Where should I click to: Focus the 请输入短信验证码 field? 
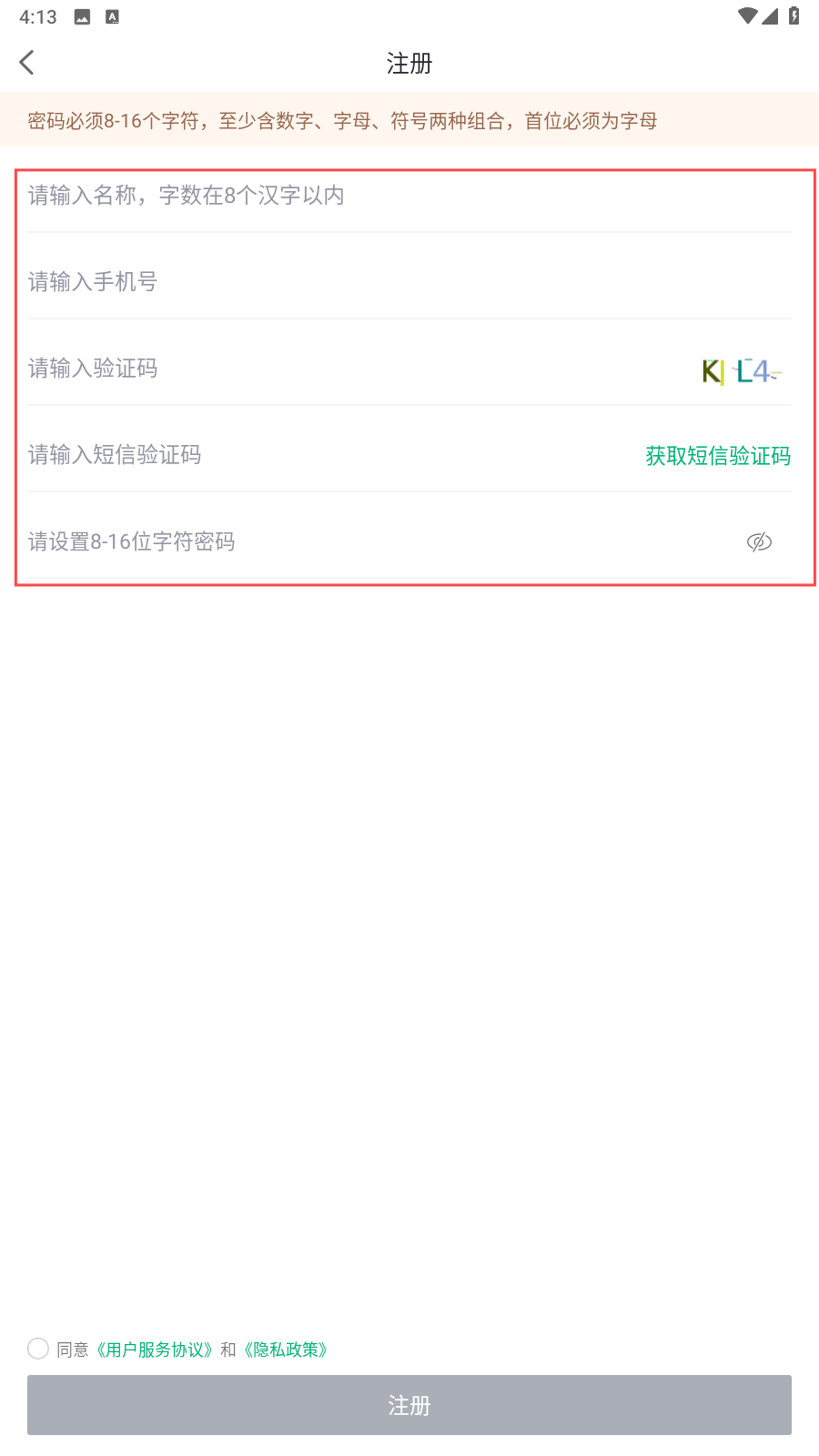[318, 455]
